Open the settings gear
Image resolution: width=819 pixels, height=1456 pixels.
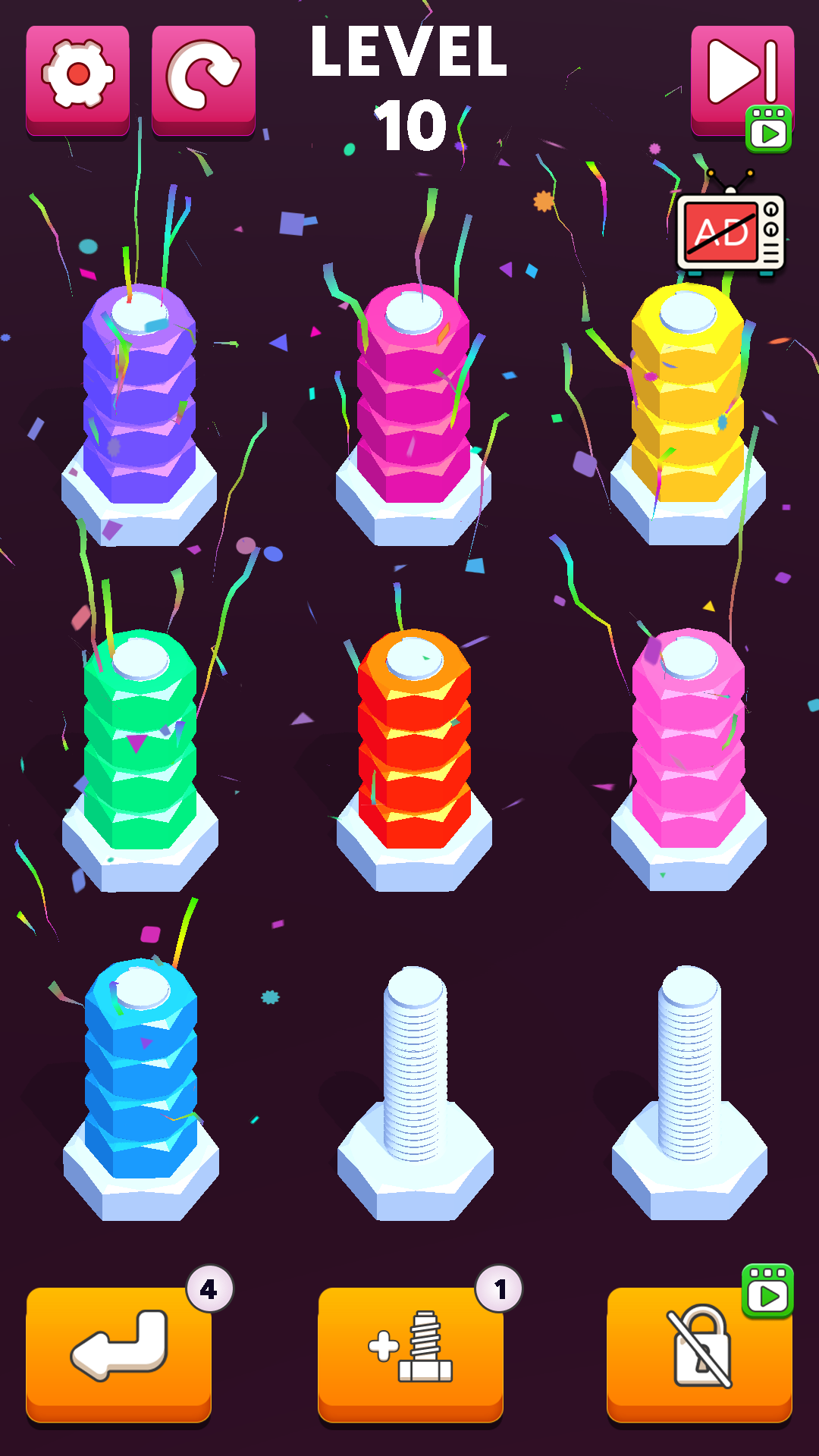pyautogui.click(x=77, y=78)
